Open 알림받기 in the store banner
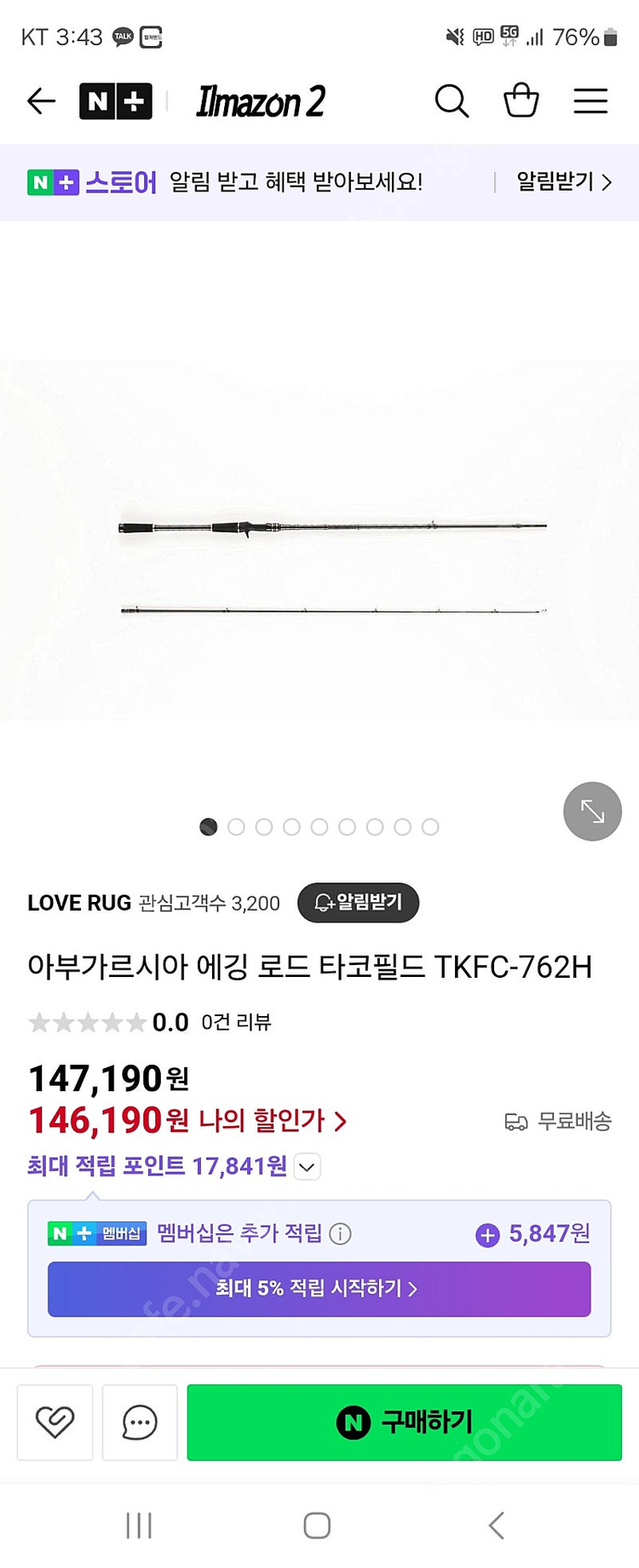 (x=558, y=182)
